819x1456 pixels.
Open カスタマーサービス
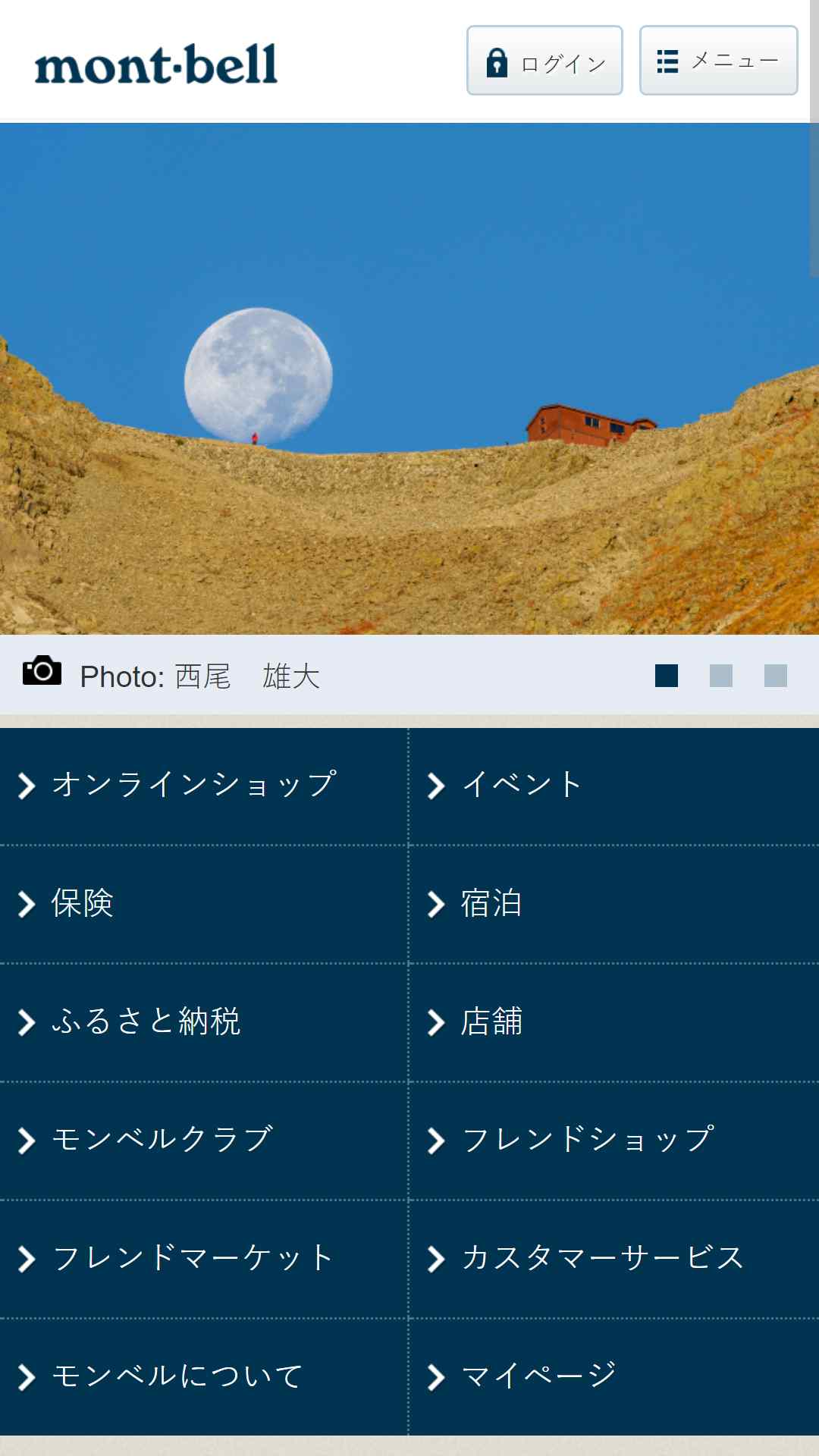coord(614,1259)
